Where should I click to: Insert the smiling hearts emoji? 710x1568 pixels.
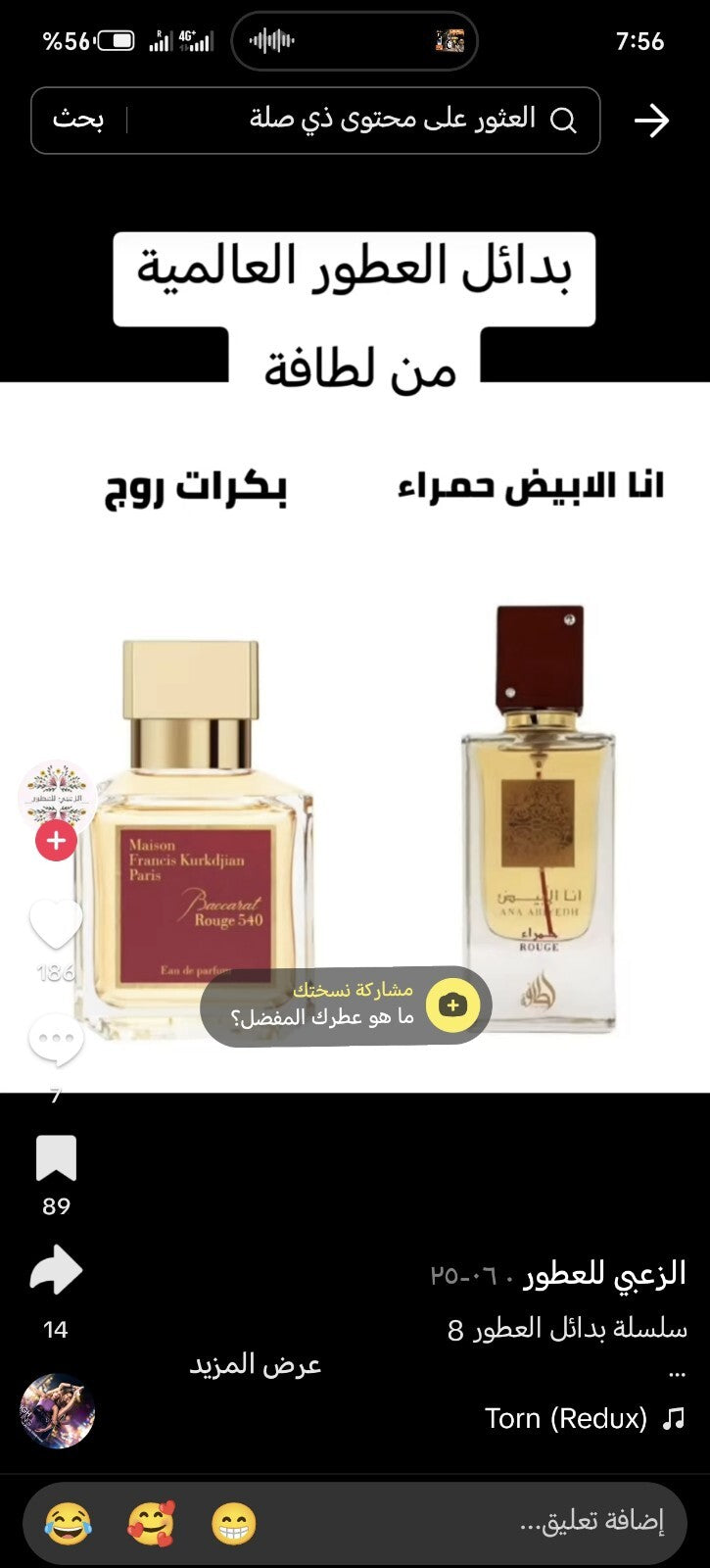151,1524
